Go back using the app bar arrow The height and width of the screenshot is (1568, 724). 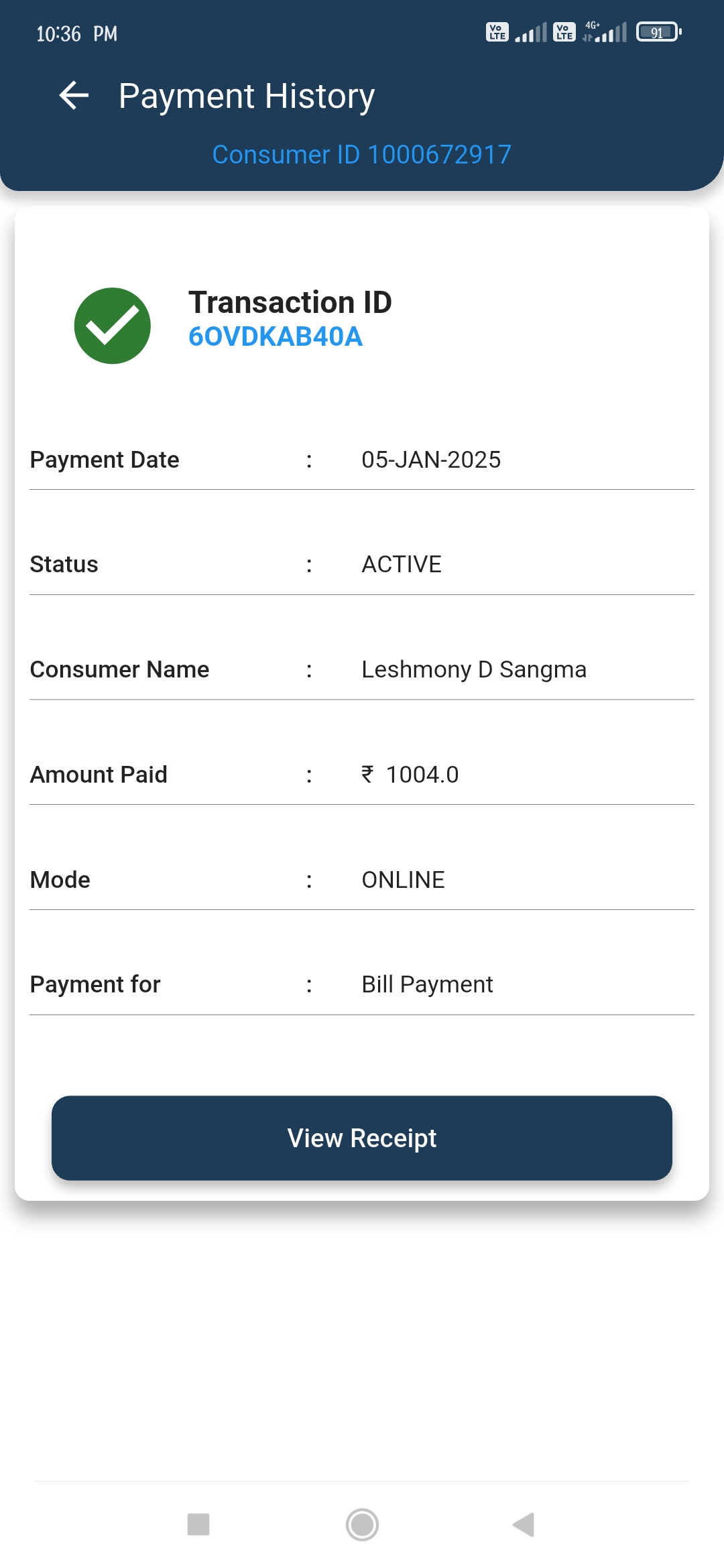coord(74,96)
